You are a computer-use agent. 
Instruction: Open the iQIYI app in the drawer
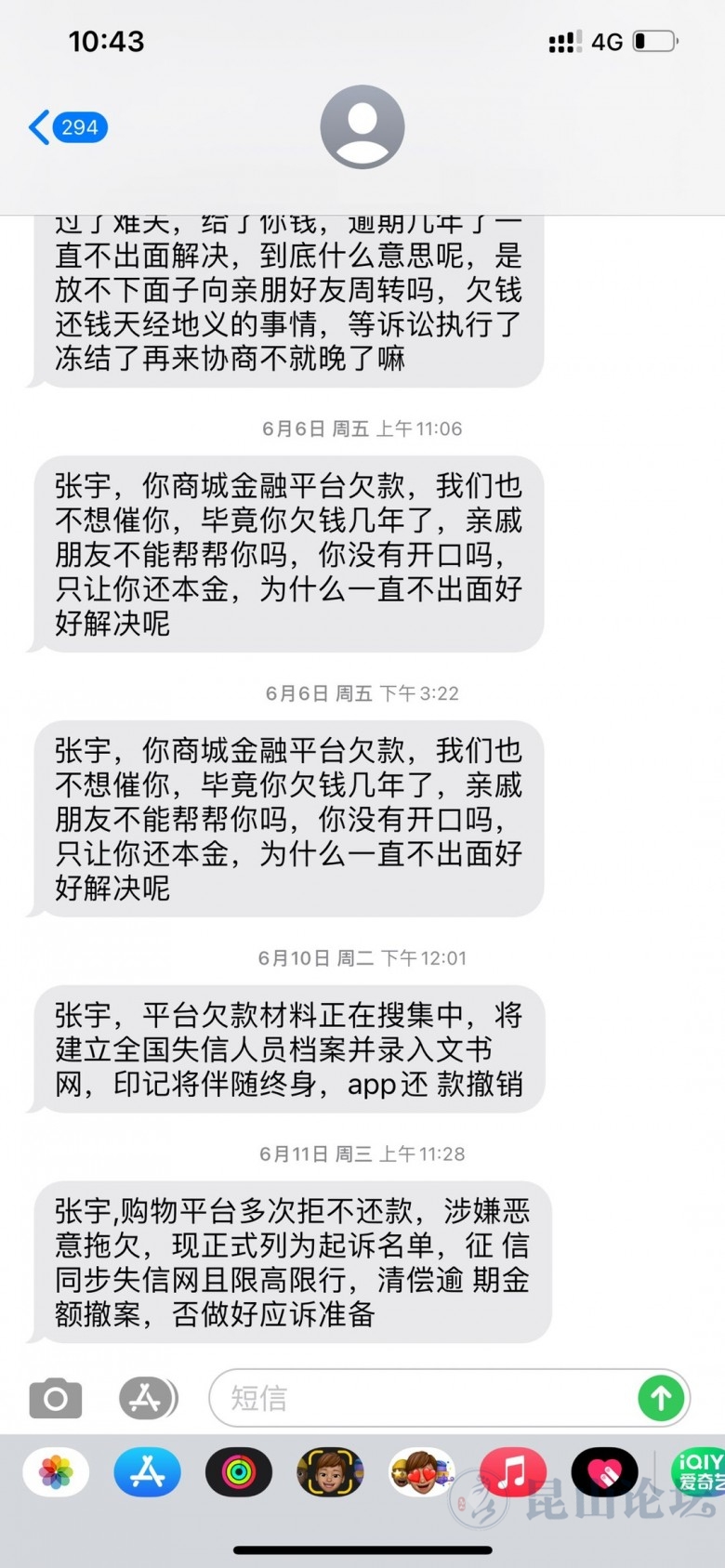[x=697, y=1472]
